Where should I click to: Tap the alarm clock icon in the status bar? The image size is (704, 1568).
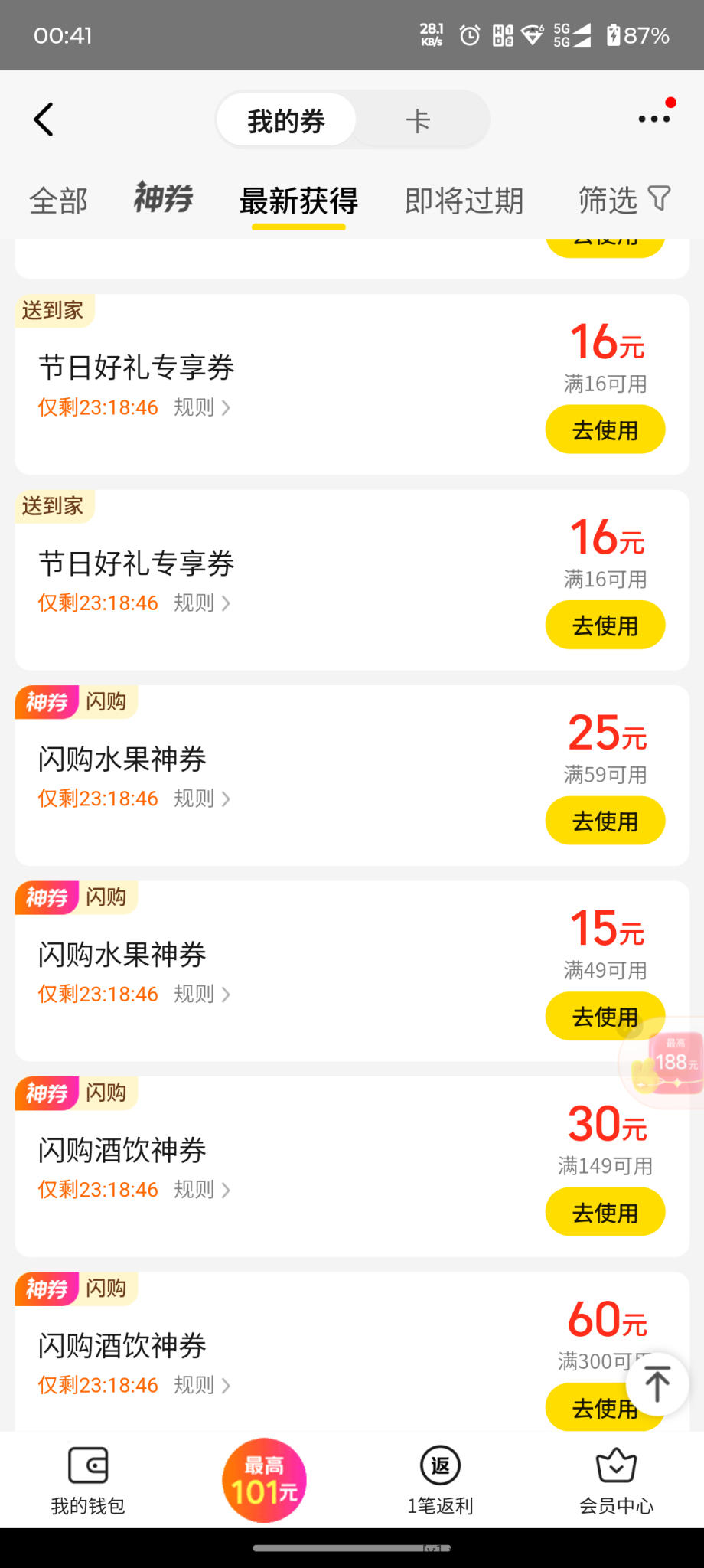(468, 34)
